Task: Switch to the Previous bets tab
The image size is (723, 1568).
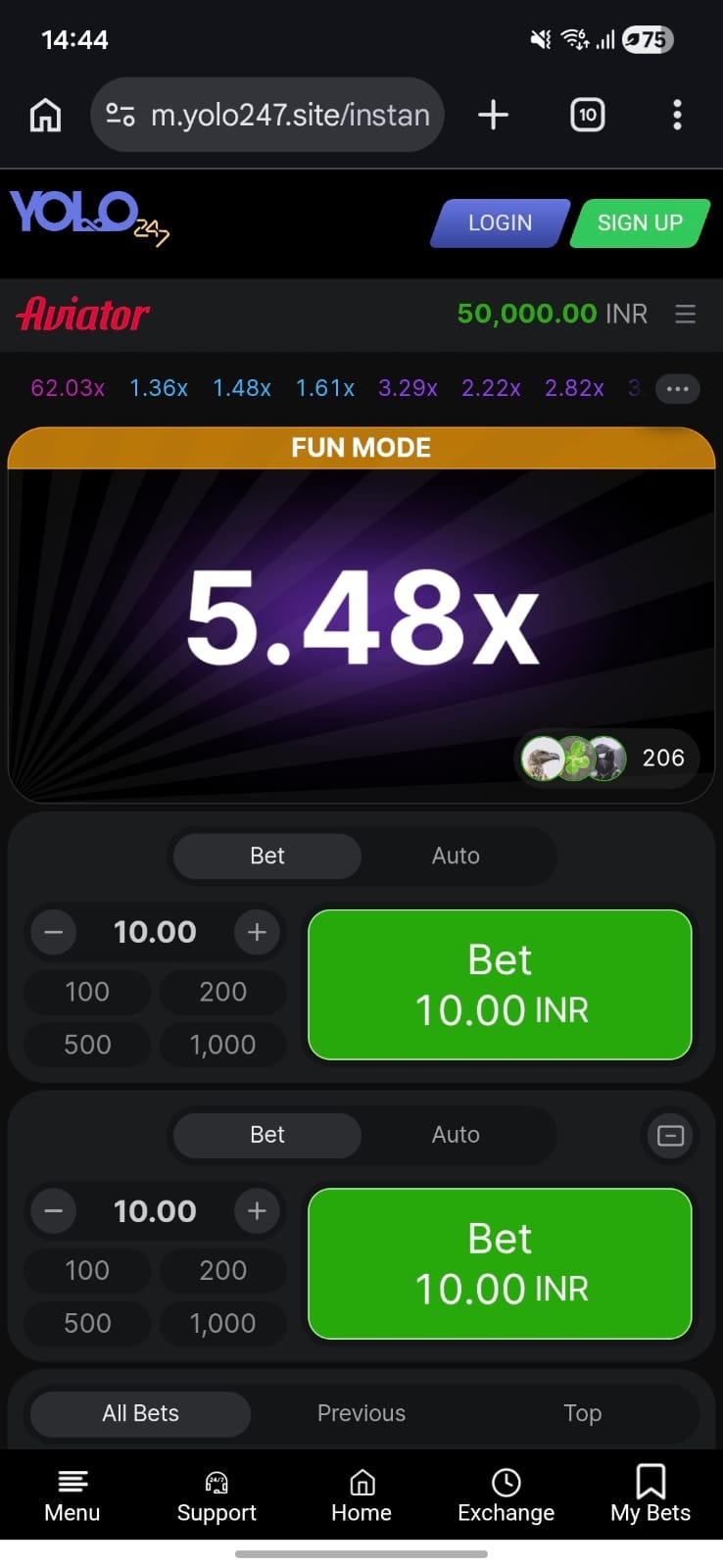Action: pyautogui.click(x=361, y=1413)
